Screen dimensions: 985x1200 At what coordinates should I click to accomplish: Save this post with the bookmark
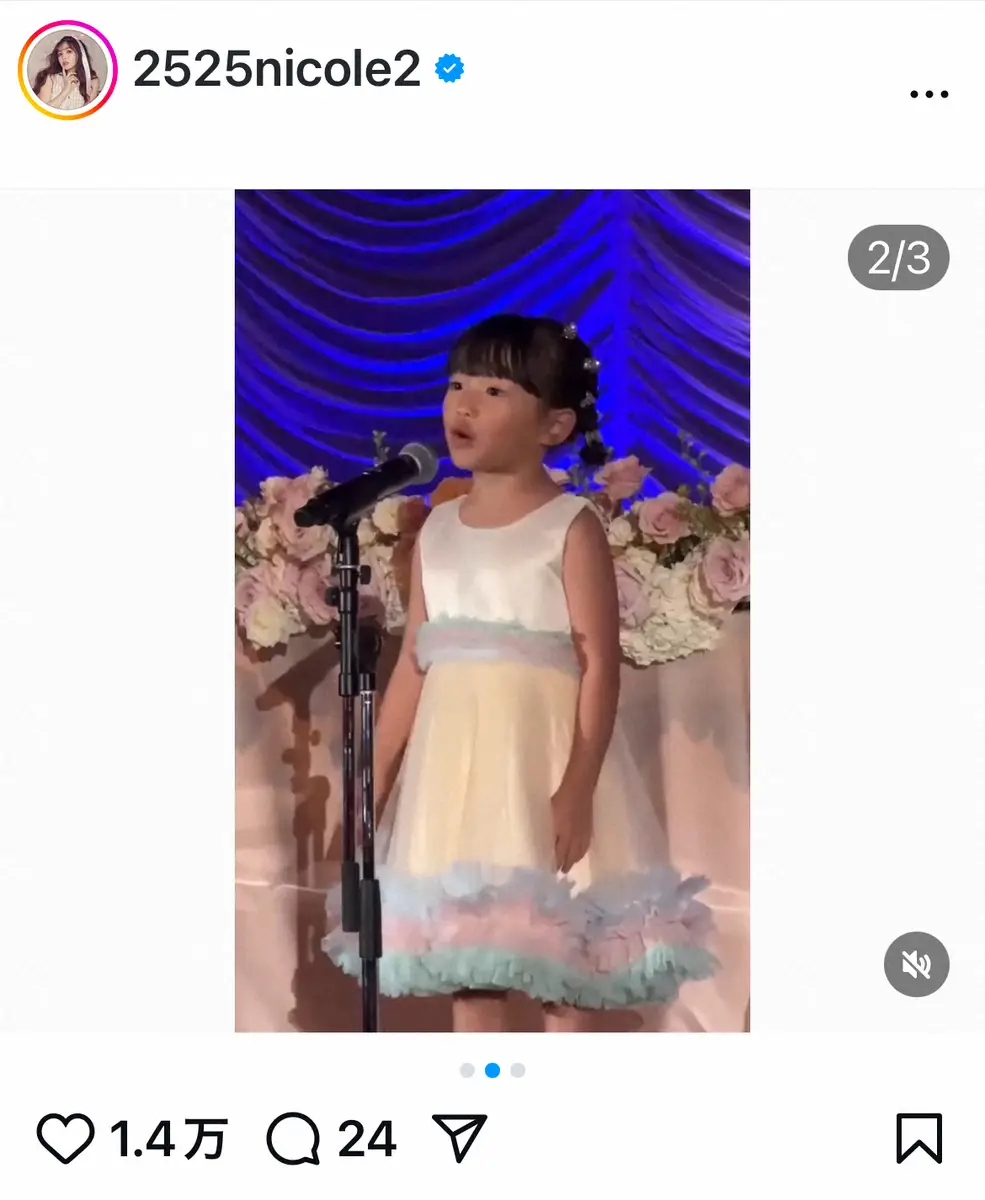[x=917, y=1139]
